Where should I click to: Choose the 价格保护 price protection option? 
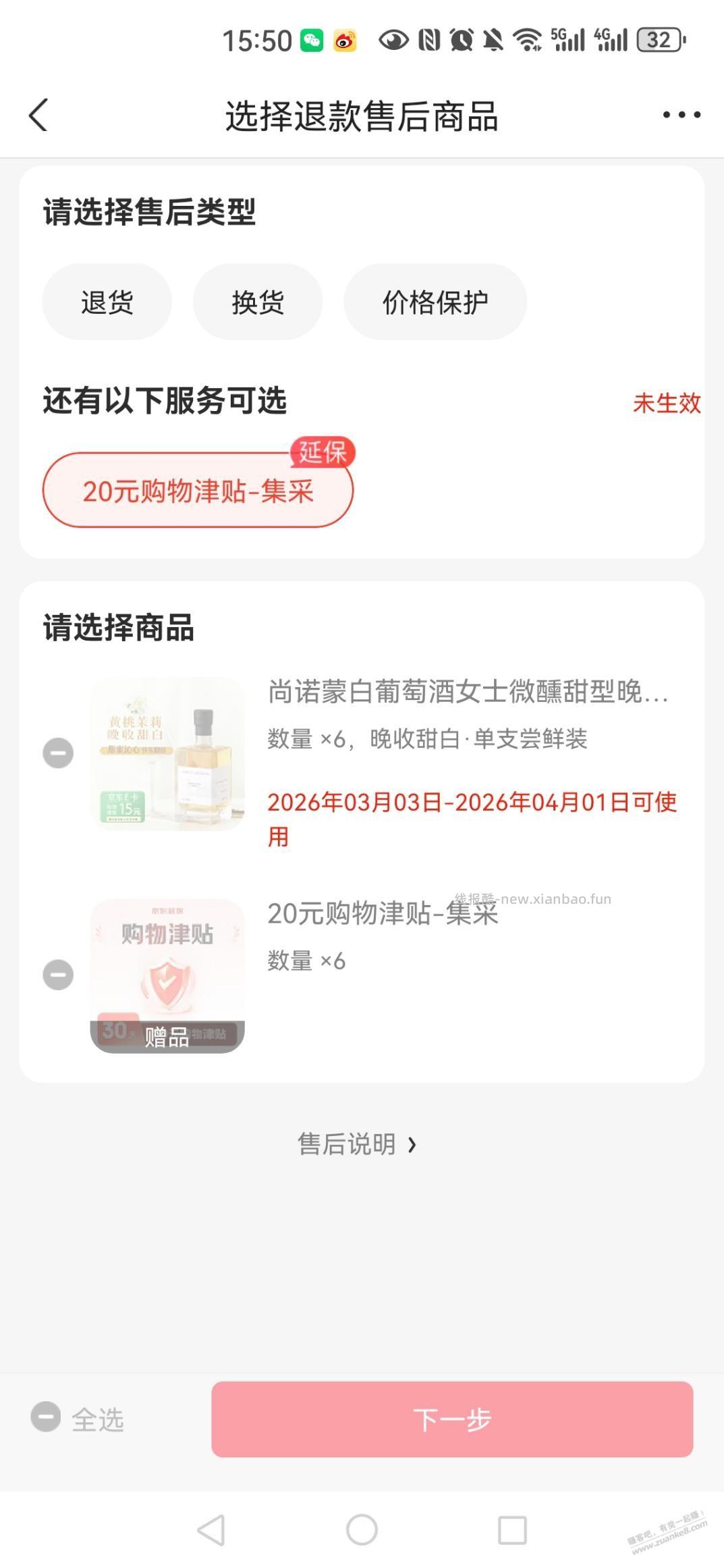pos(436,301)
